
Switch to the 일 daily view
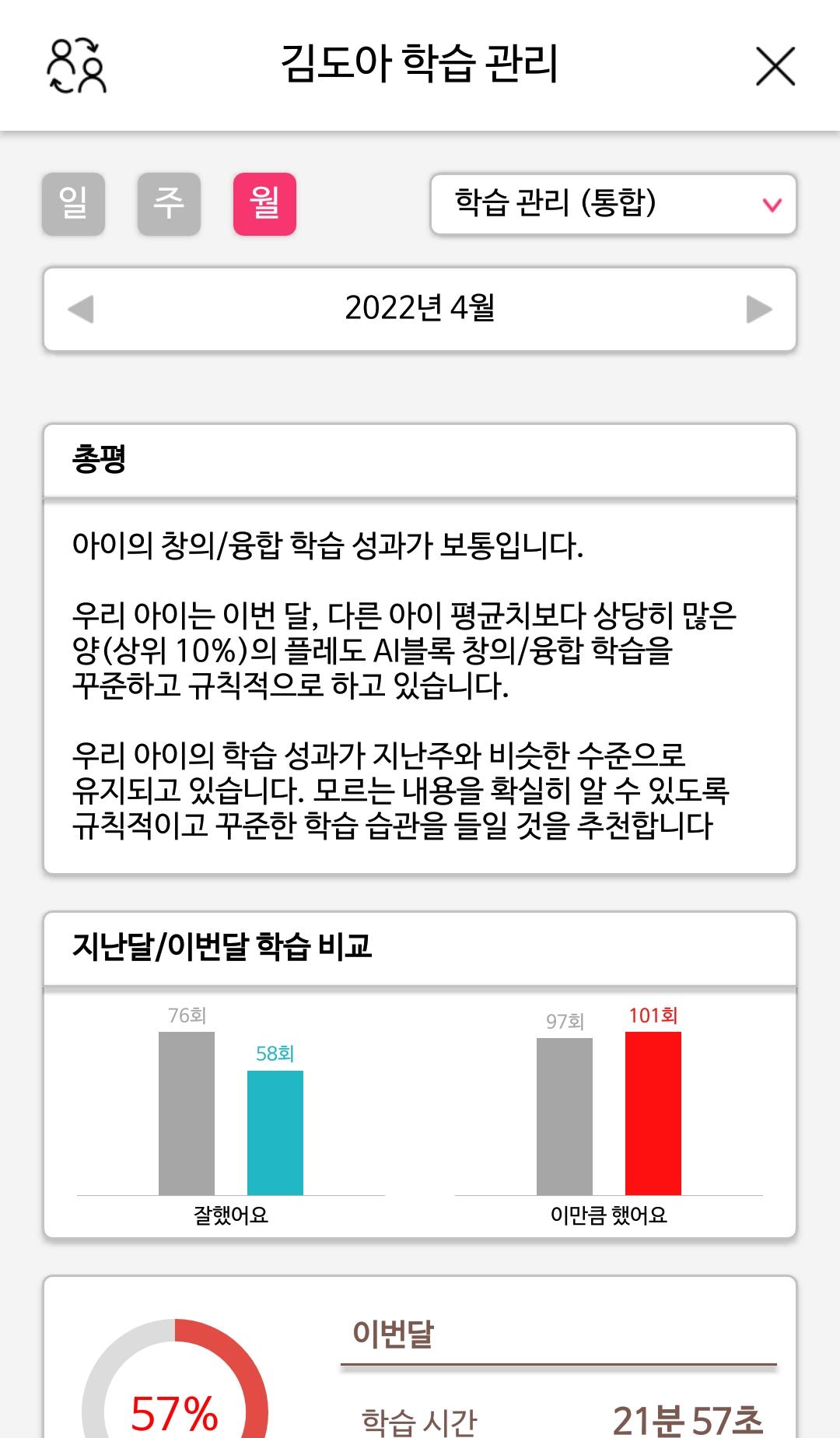coord(73,204)
